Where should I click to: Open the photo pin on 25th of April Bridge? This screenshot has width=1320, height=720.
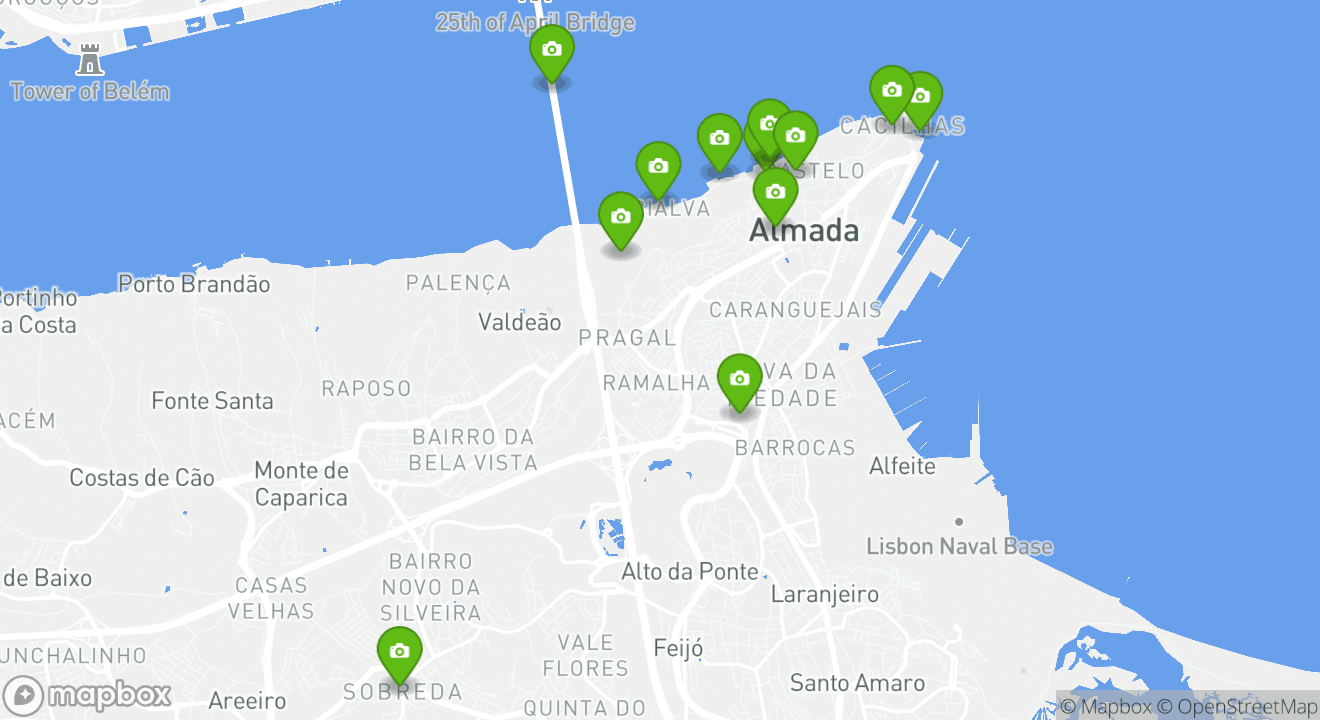[x=551, y=49]
